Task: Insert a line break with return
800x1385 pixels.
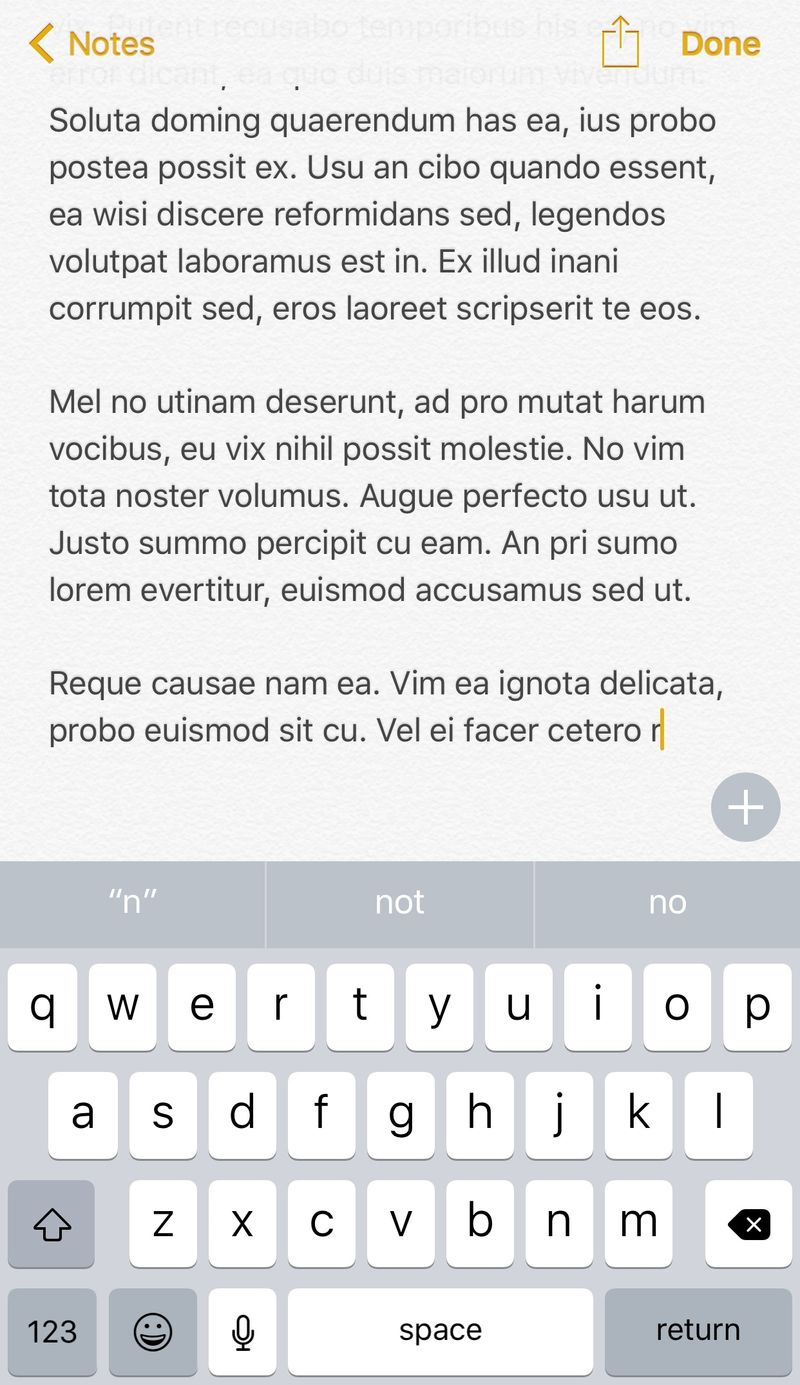Action: [x=698, y=1332]
